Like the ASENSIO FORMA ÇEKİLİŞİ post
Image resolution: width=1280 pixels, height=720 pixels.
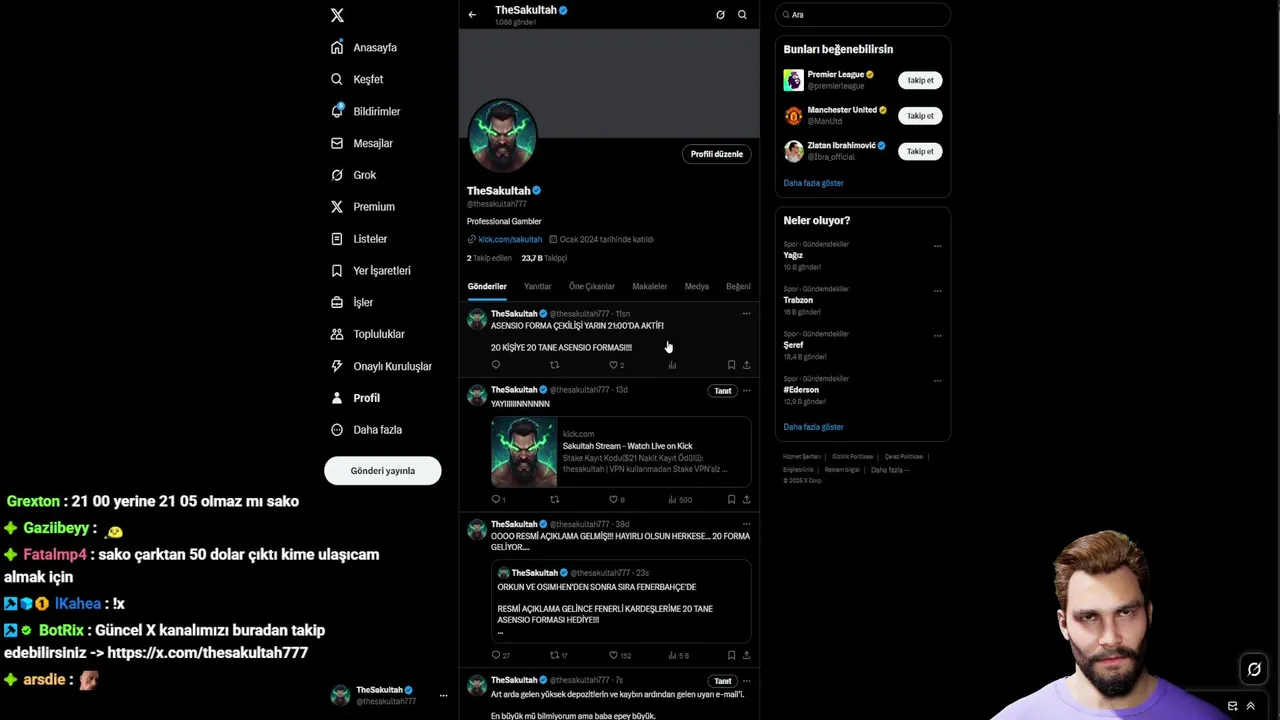click(613, 365)
